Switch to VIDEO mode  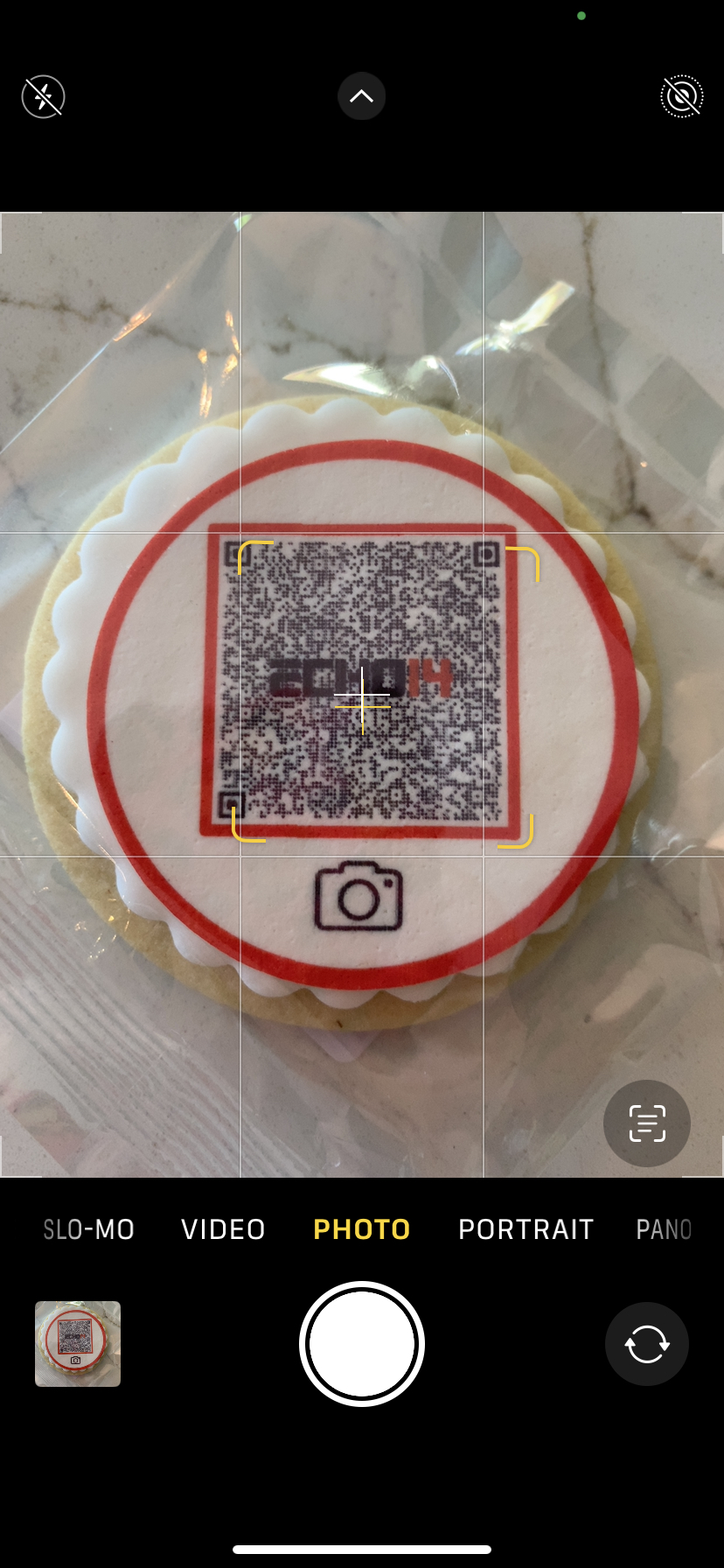(223, 1229)
